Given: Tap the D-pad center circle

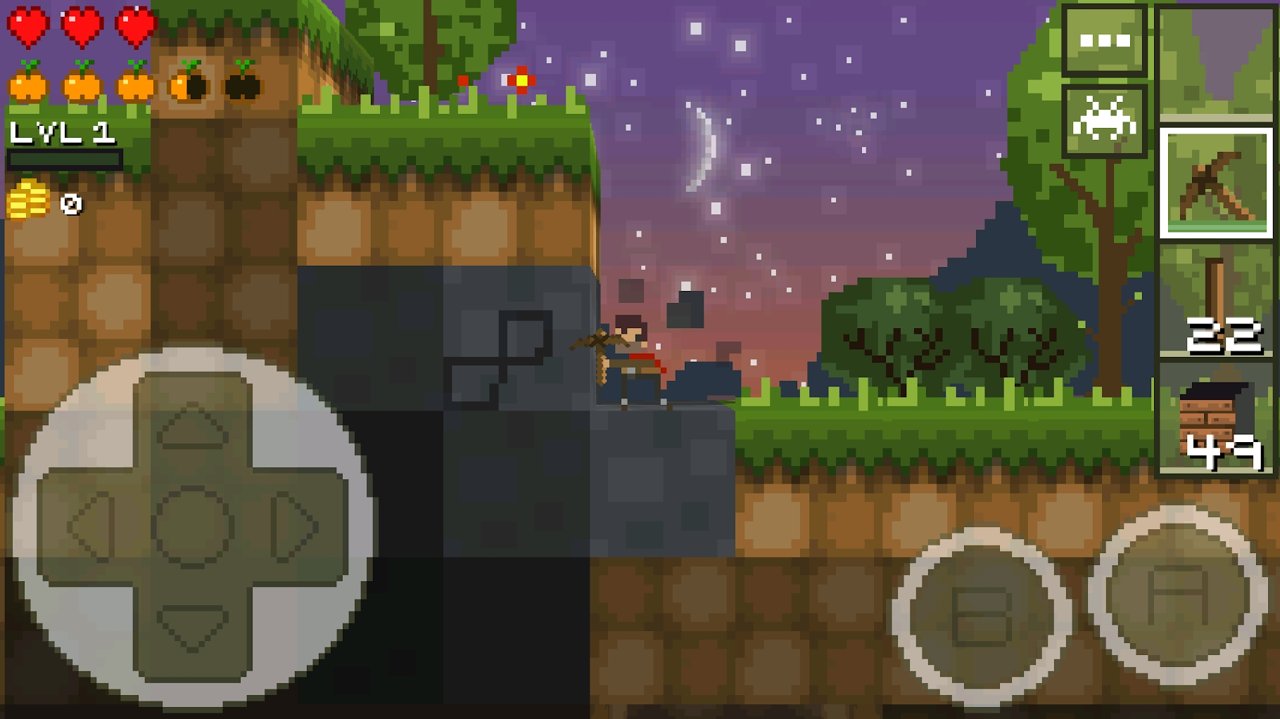Looking at the screenshot, I should (x=193, y=526).
